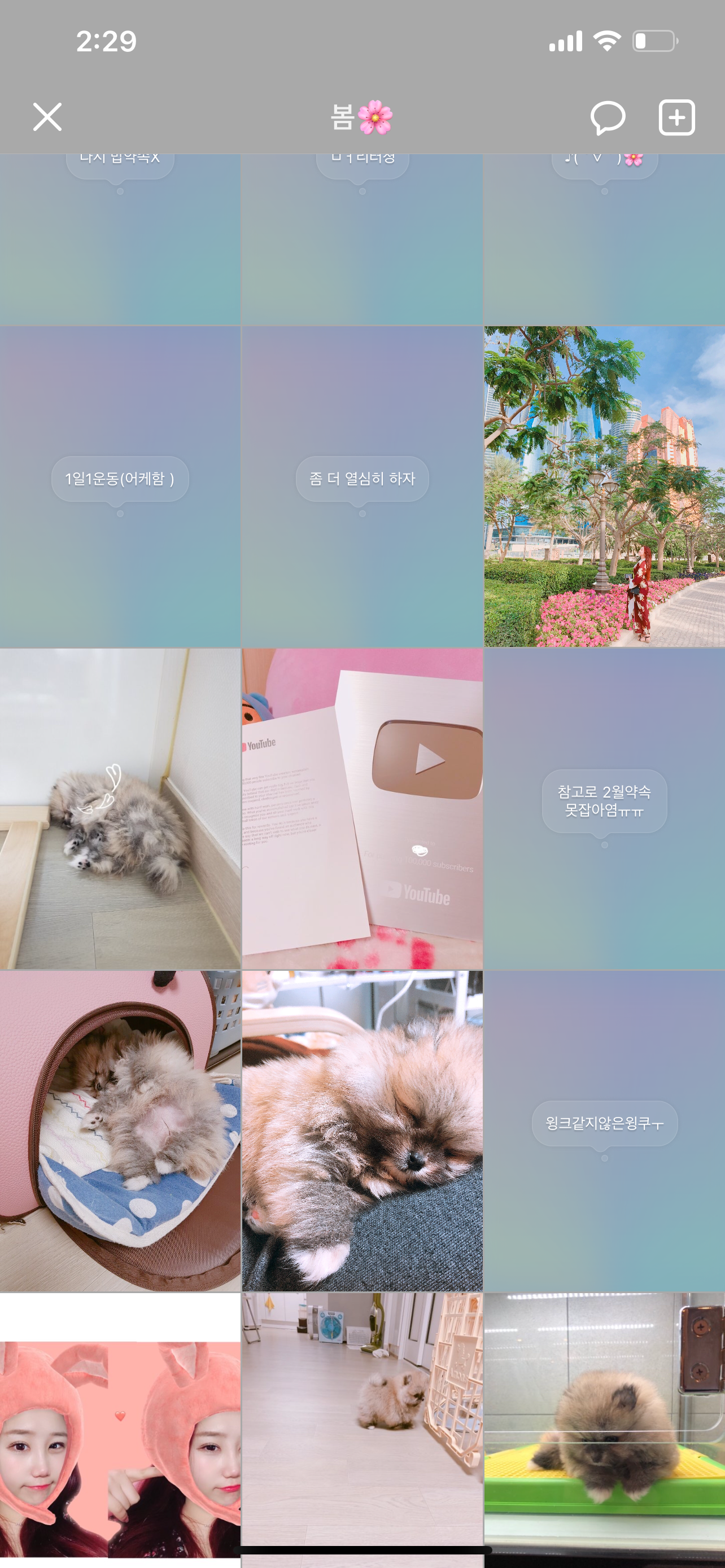Viewport: 725px width, 1568px height.
Task: View the puppy standing by playpen photo
Action: (362, 1424)
